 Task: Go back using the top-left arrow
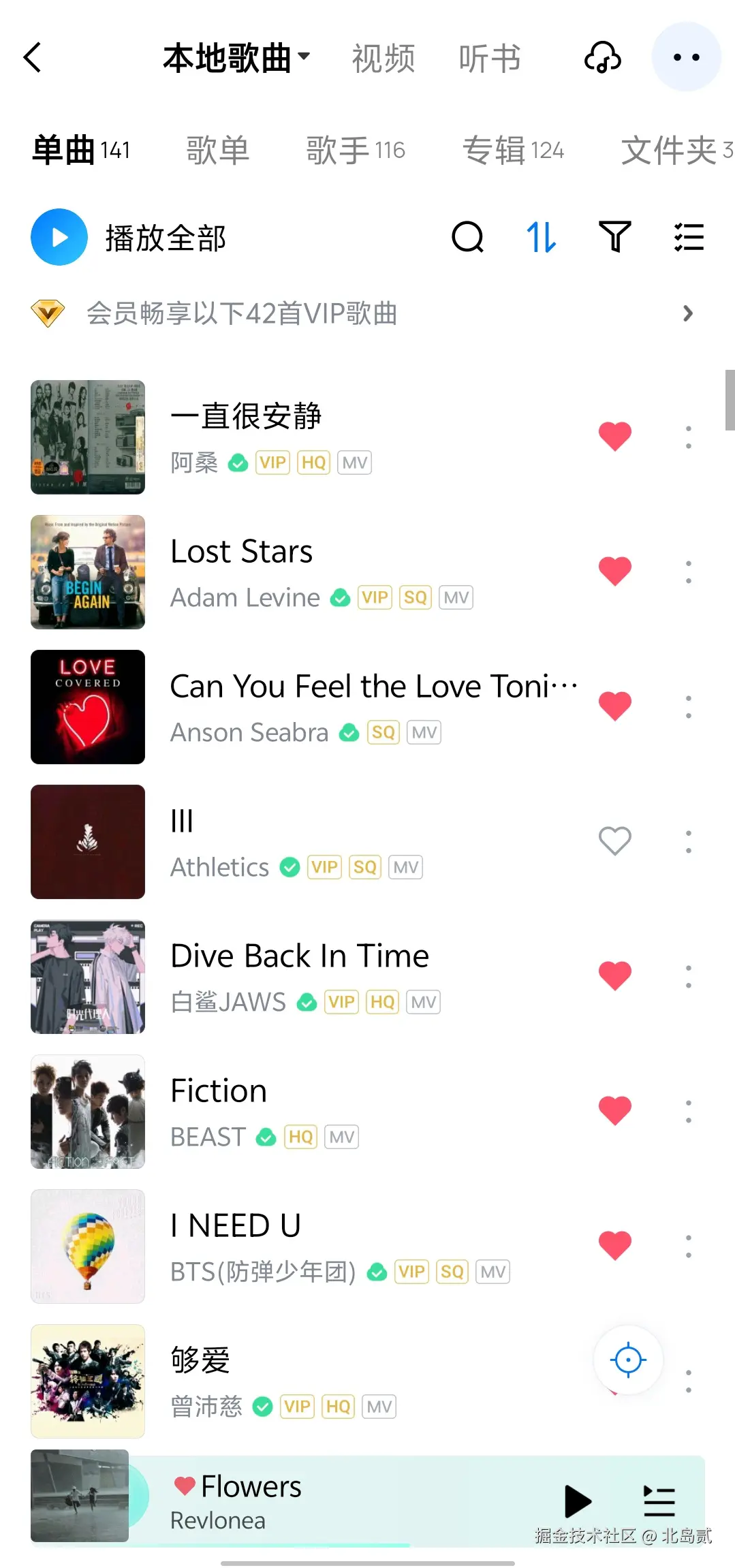[33, 57]
